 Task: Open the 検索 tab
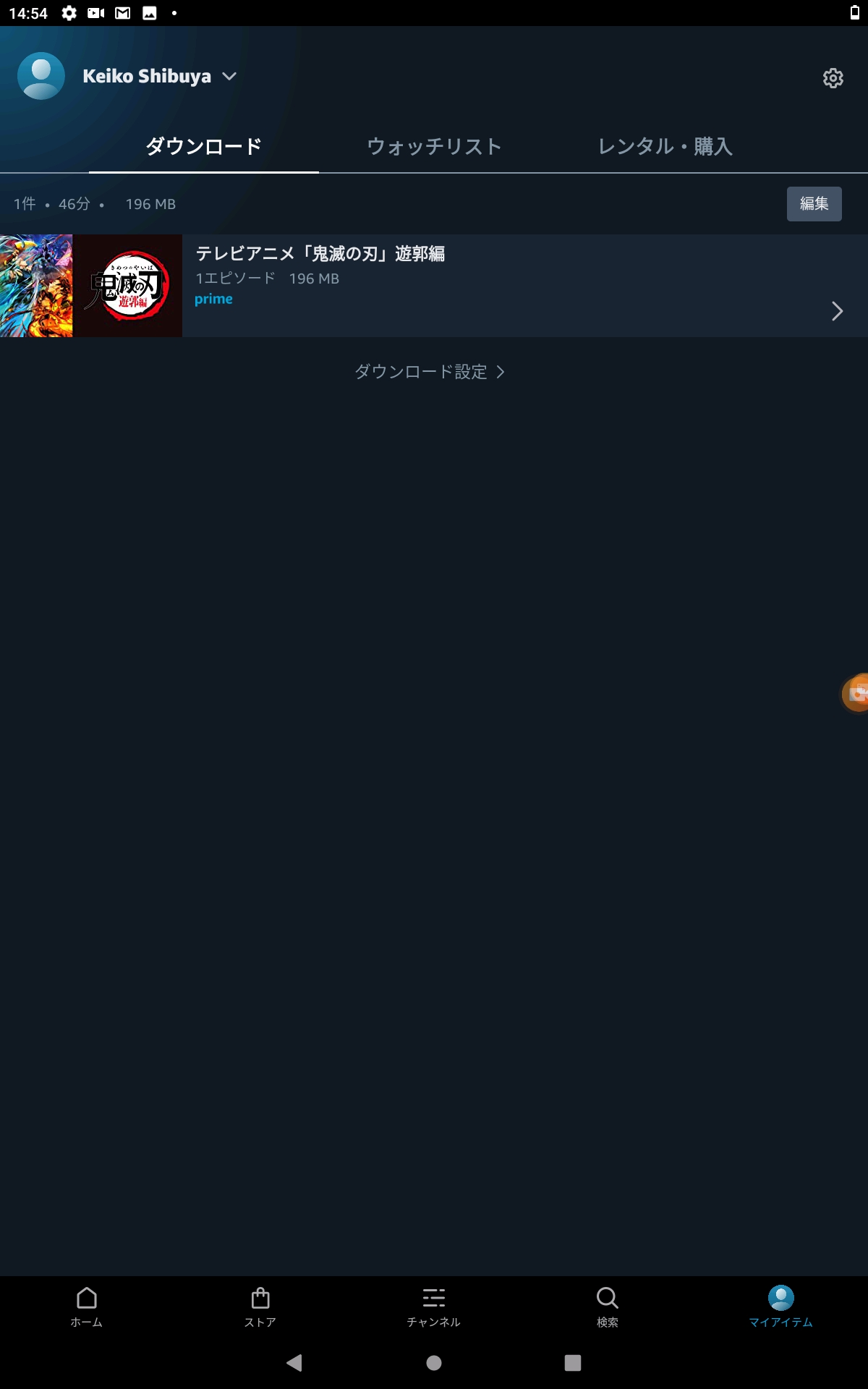tap(608, 1306)
